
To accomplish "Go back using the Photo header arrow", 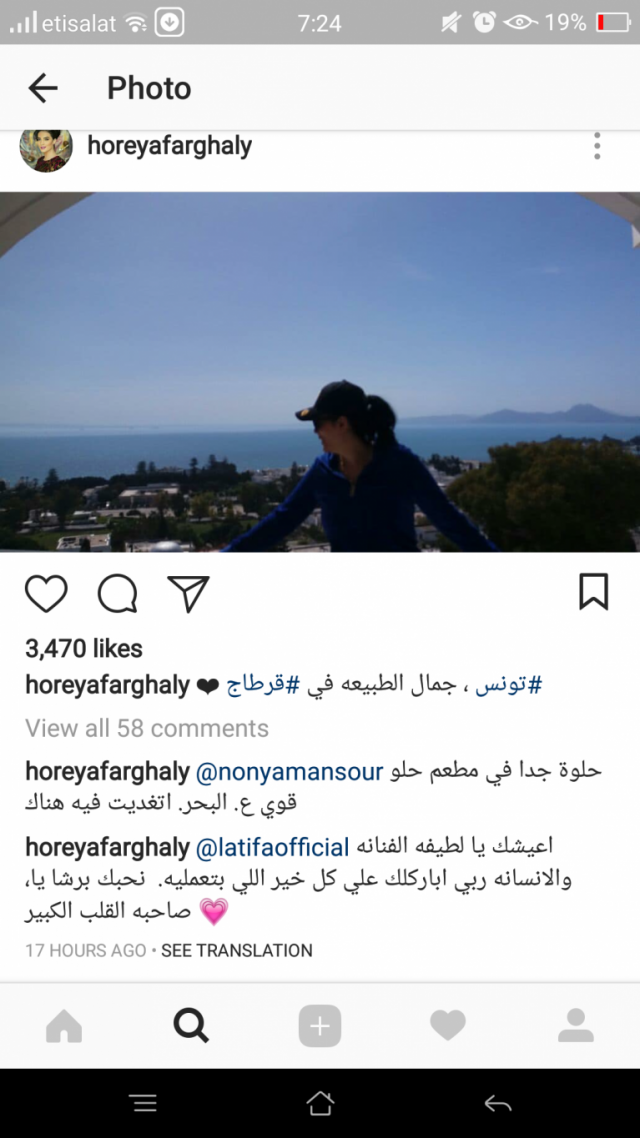I will [x=43, y=88].
